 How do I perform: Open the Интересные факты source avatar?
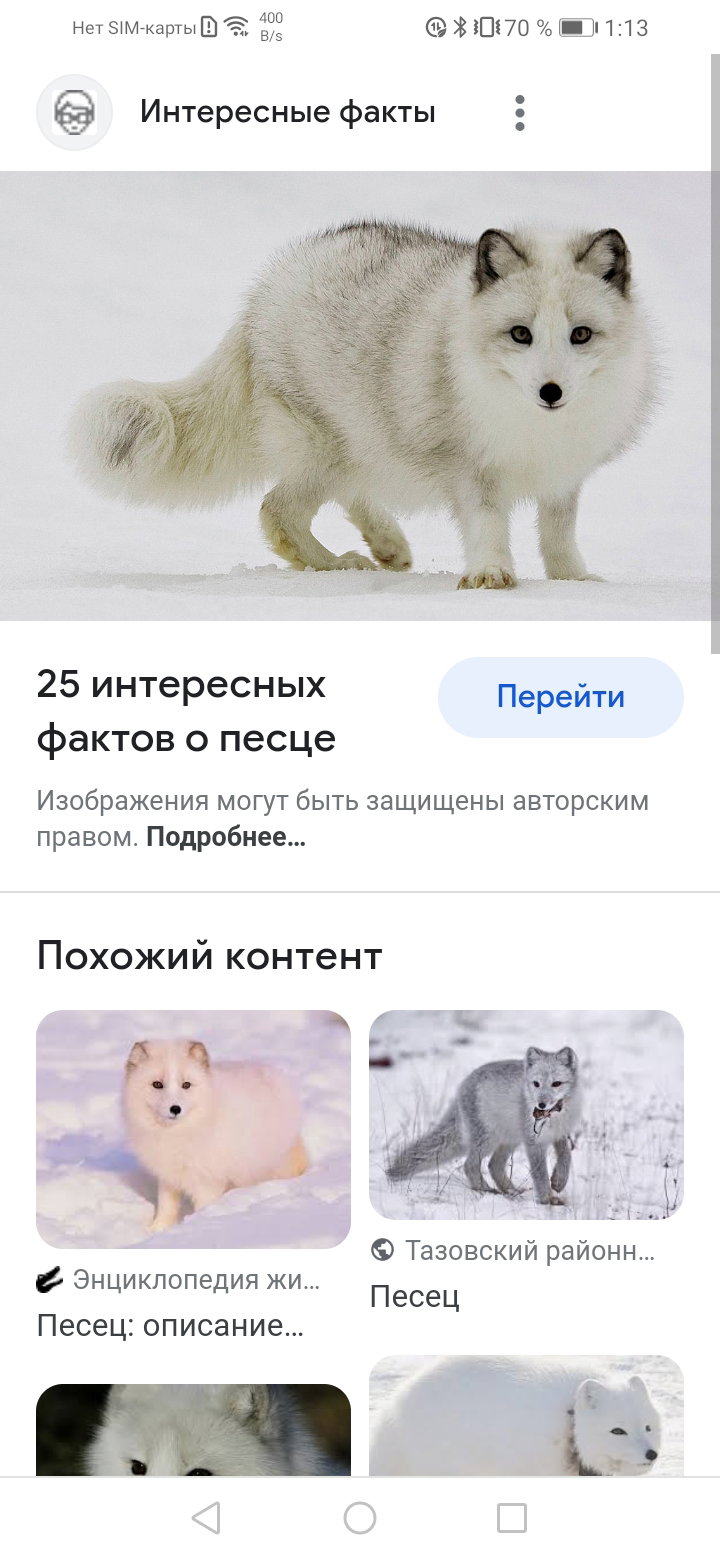pos(74,112)
